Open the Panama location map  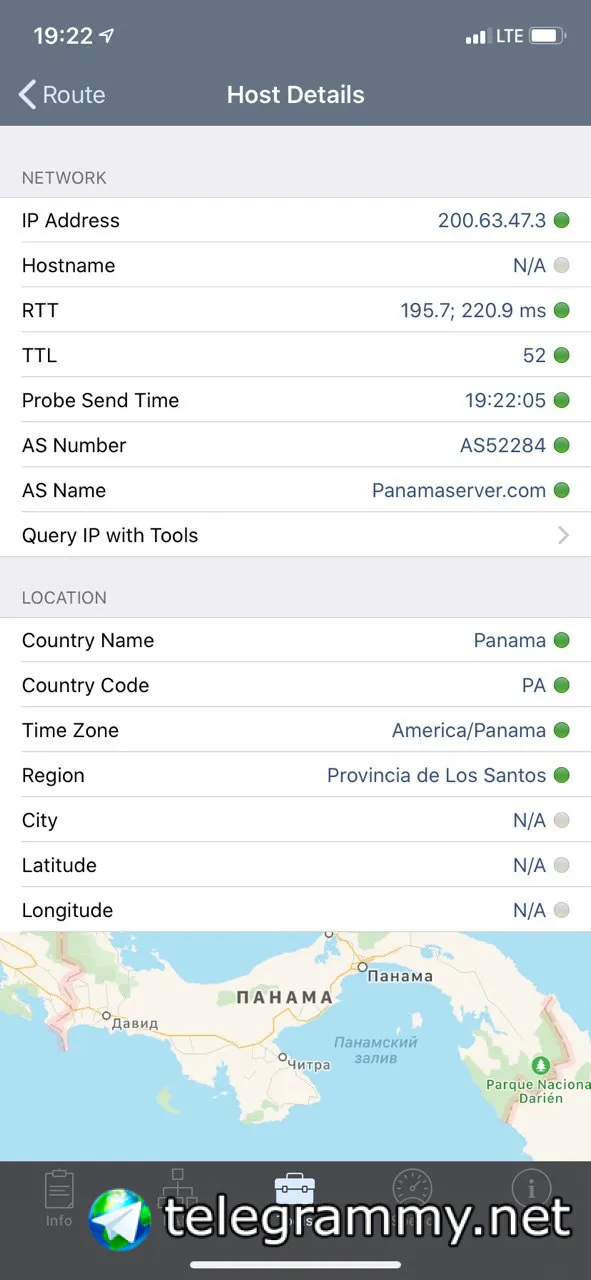coord(295,1046)
